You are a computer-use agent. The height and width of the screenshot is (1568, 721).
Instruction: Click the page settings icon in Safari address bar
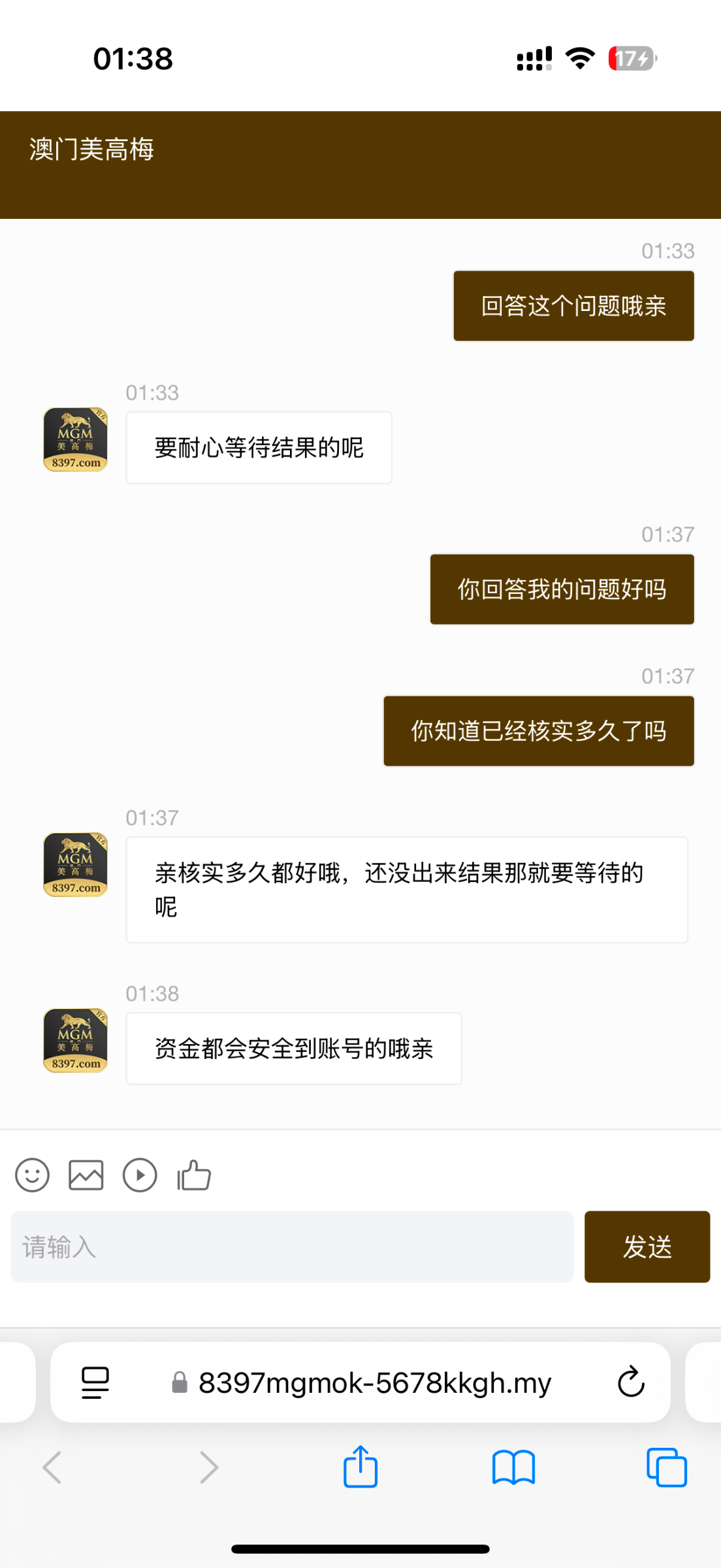point(95,1382)
